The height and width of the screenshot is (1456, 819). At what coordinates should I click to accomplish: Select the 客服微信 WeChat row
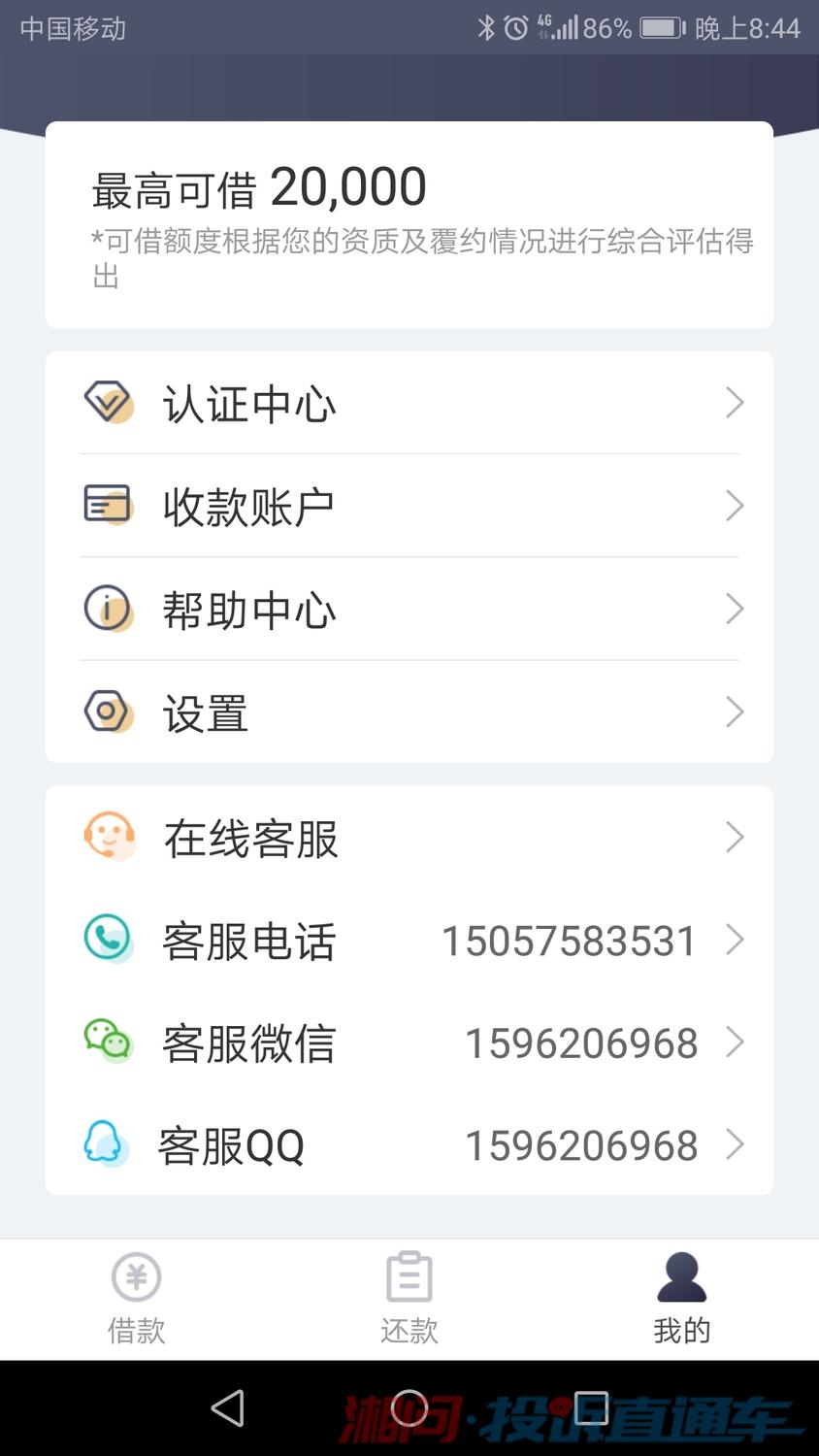(x=409, y=1042)
